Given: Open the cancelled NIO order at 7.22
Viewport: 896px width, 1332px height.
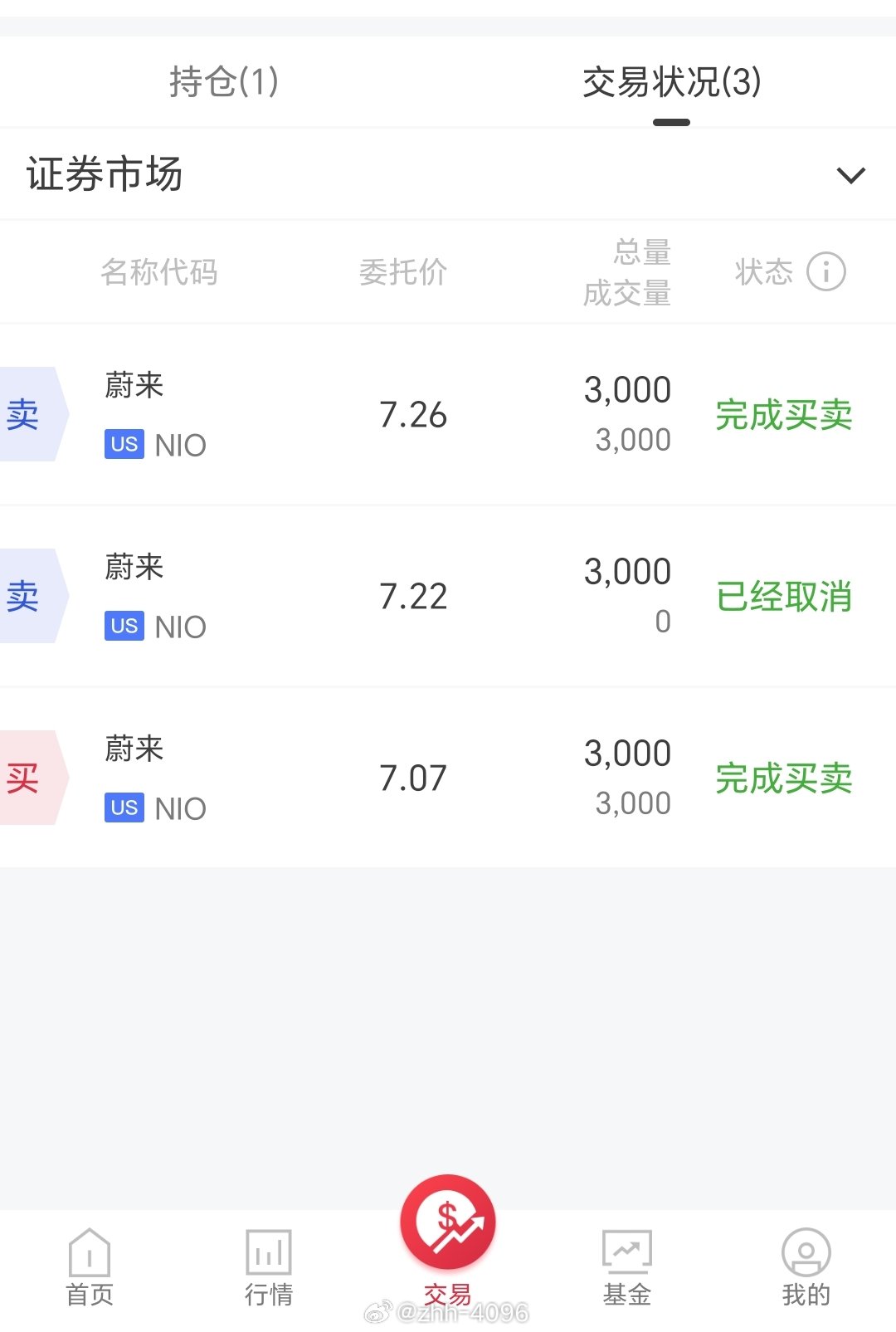Looking at the screenshot, I should click(448, 596).
